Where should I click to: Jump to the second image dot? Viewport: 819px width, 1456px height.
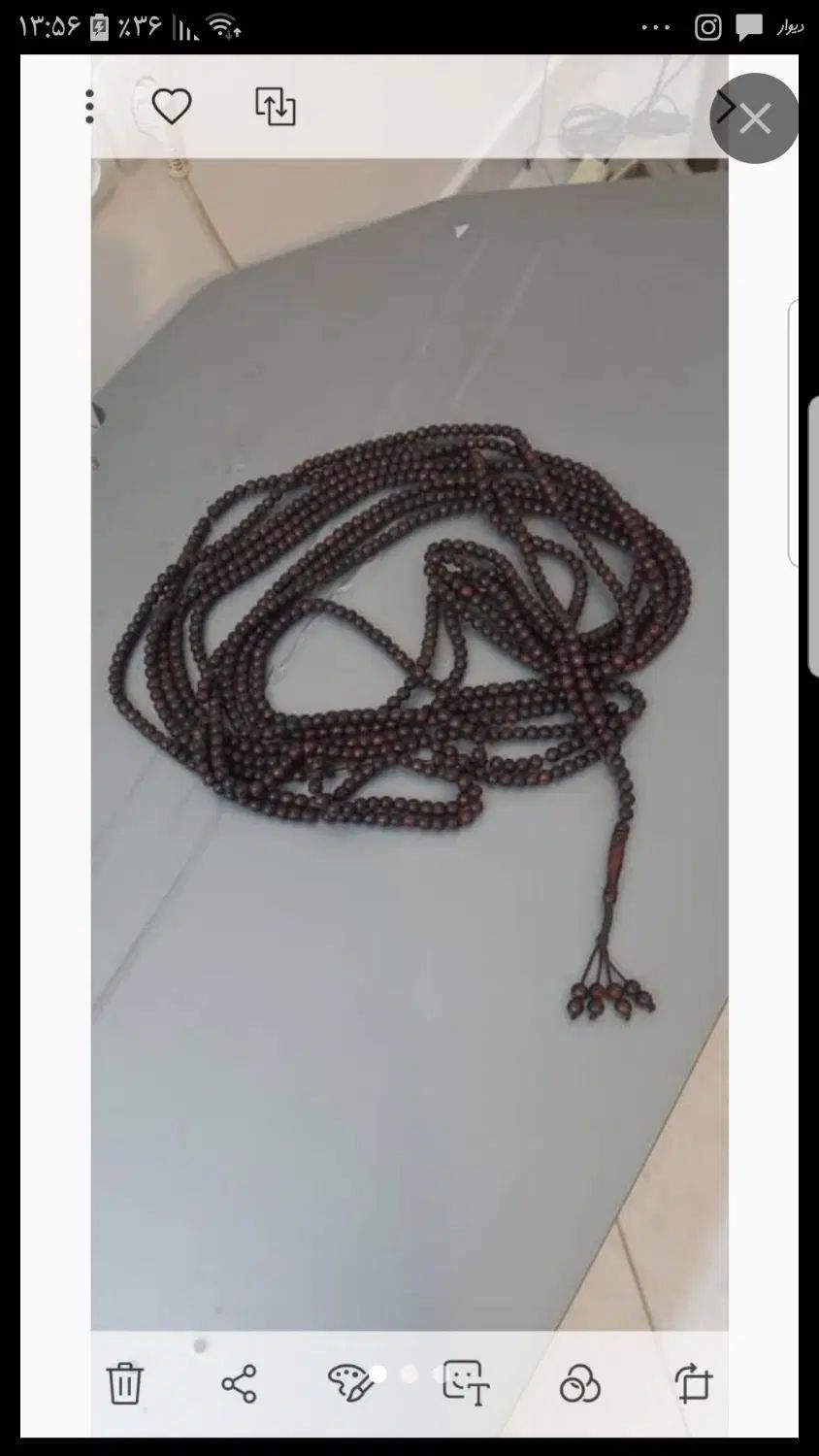point(409,1373)
